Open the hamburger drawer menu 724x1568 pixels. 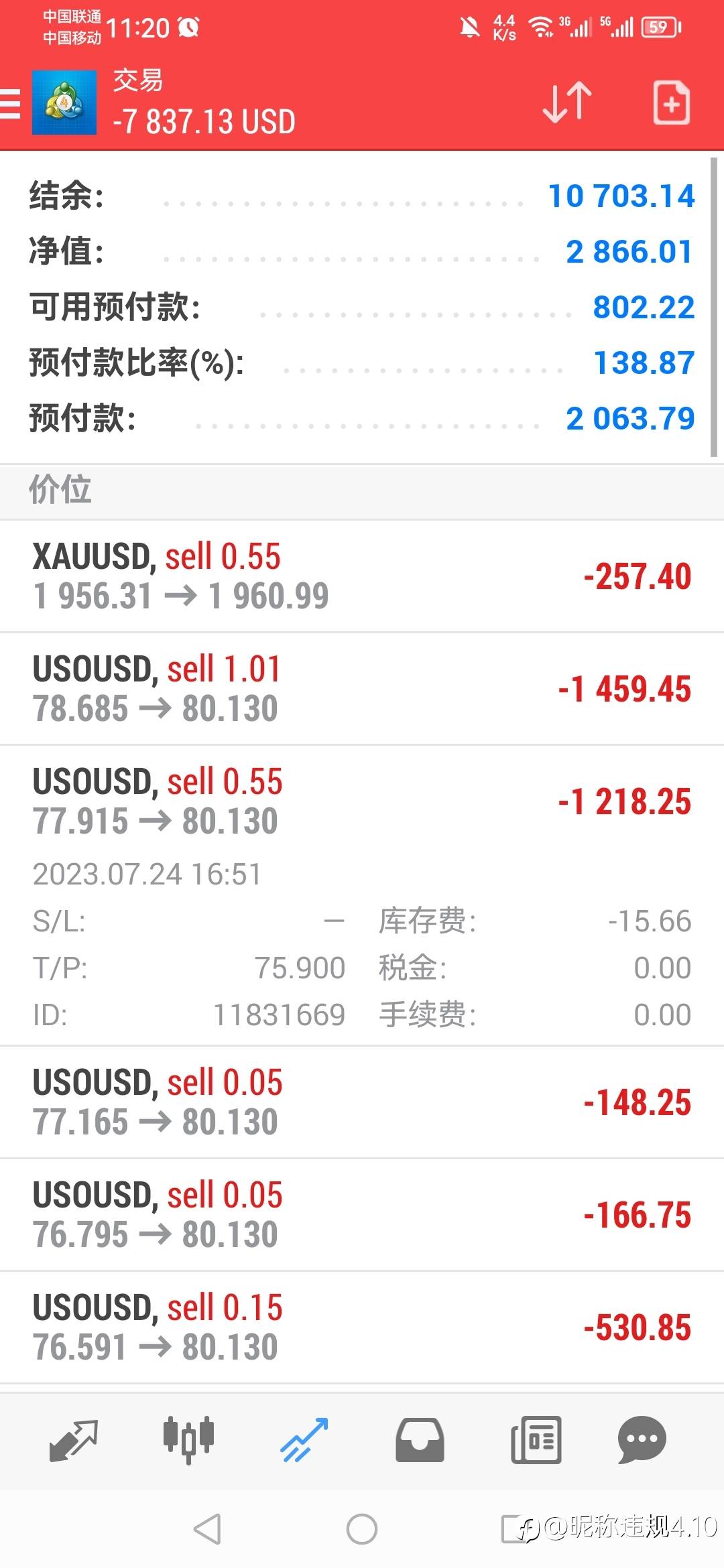pyautogui.click(x=11, y=104)
